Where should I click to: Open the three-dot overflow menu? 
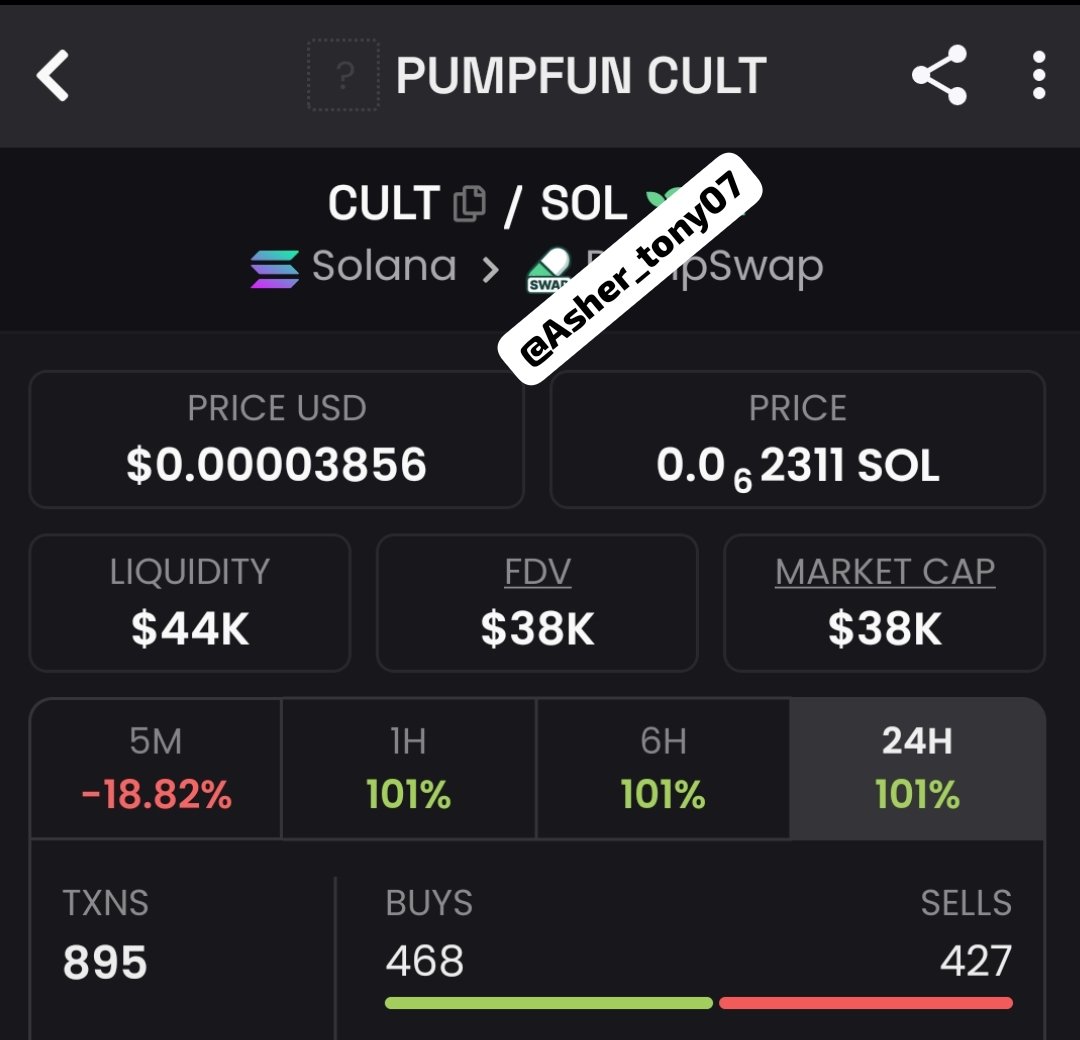1039,75
